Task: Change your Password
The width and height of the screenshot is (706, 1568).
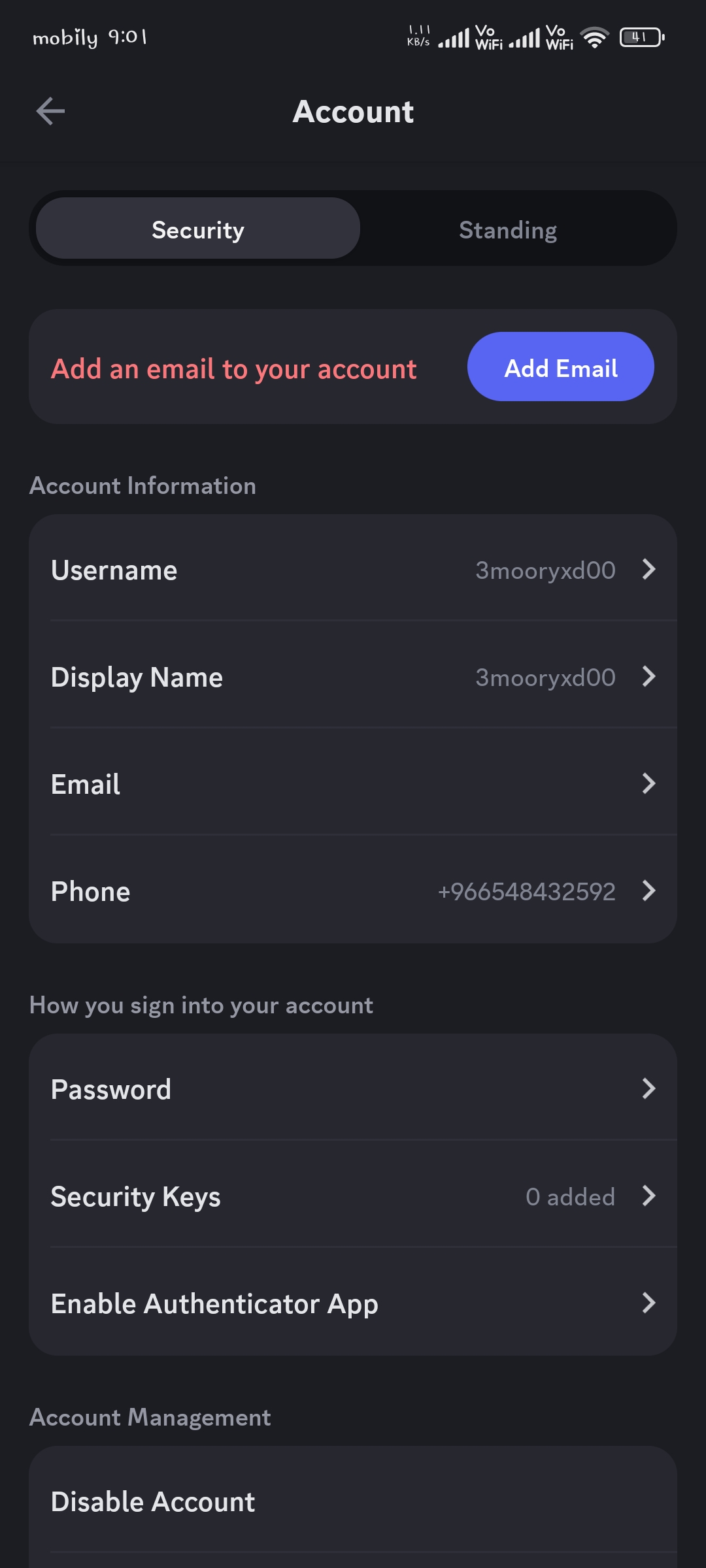Action: (x=353, y=1088)
